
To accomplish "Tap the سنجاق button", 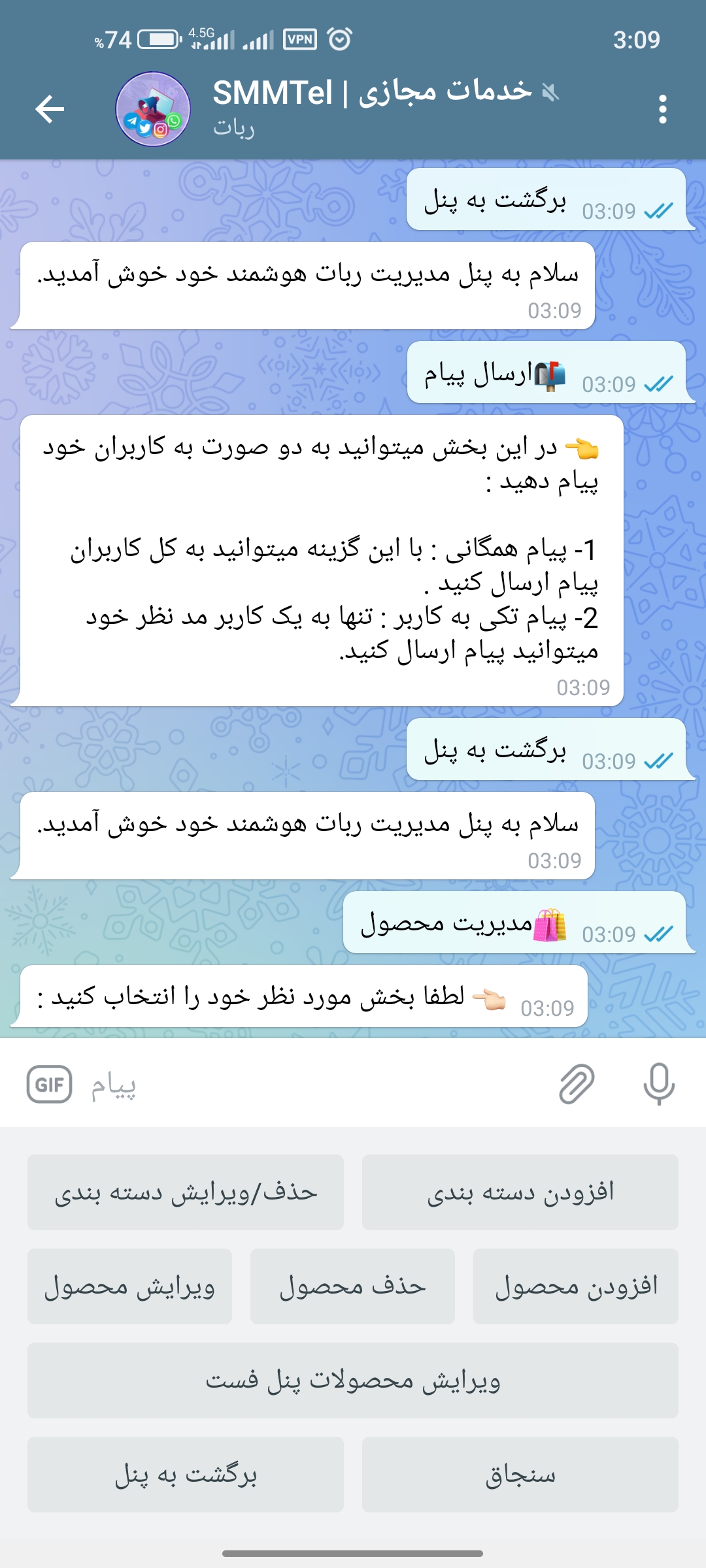I will pos(520,1475).
